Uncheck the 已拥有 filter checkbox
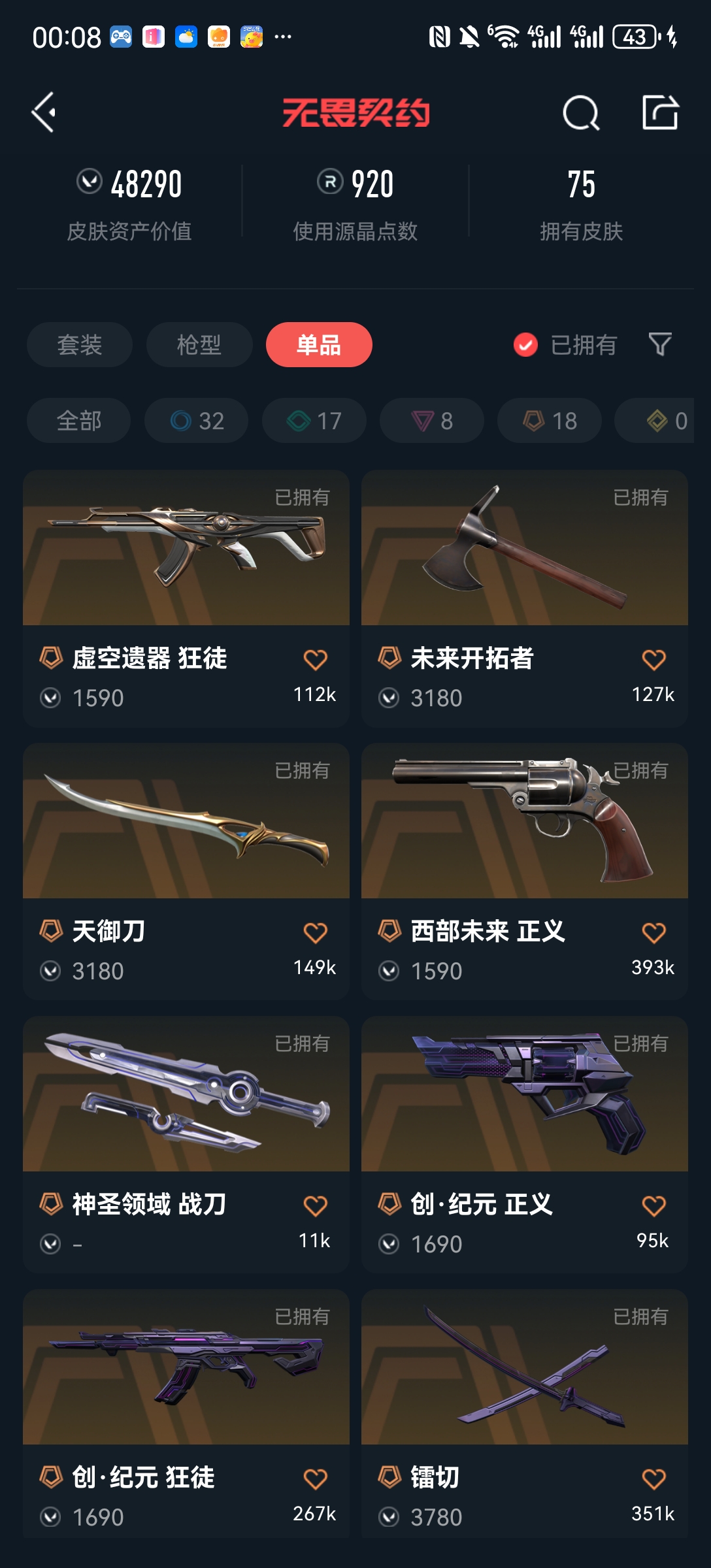Screen dimensions: 711x1568 pyautogui.click(x=526, y=344)
